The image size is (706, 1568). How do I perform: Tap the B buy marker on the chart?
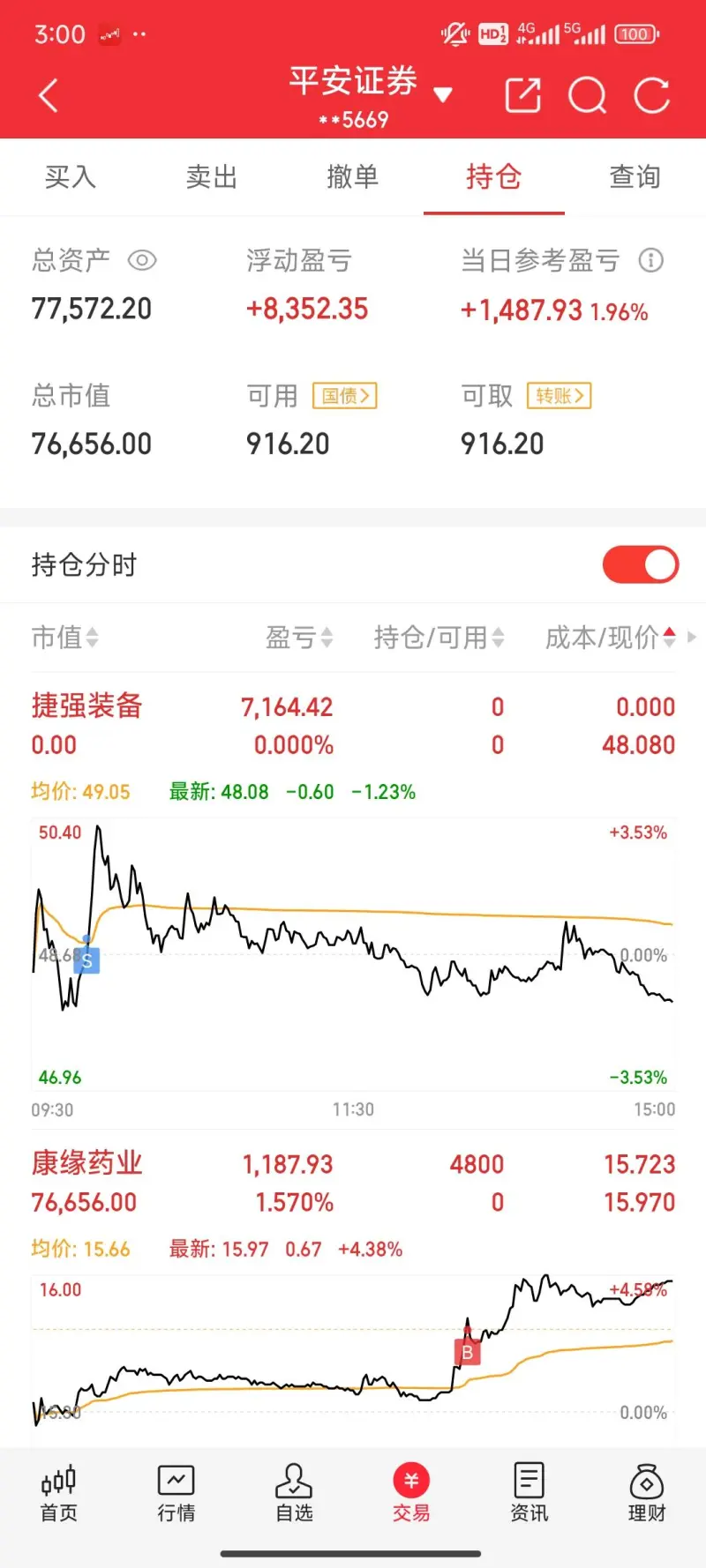tap(467, 1350)
